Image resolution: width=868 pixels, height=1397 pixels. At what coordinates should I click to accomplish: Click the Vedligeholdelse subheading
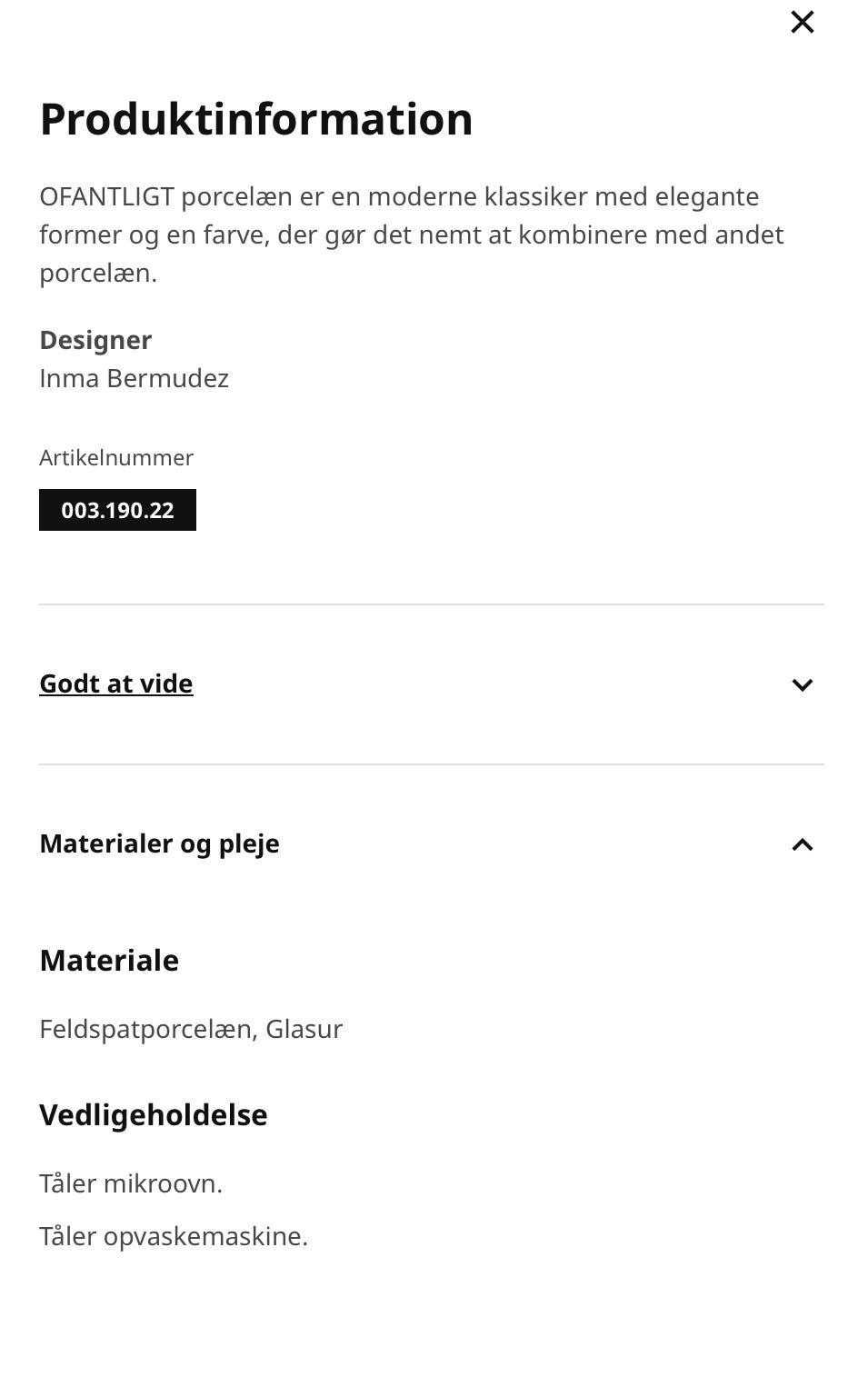(153, 1114)
